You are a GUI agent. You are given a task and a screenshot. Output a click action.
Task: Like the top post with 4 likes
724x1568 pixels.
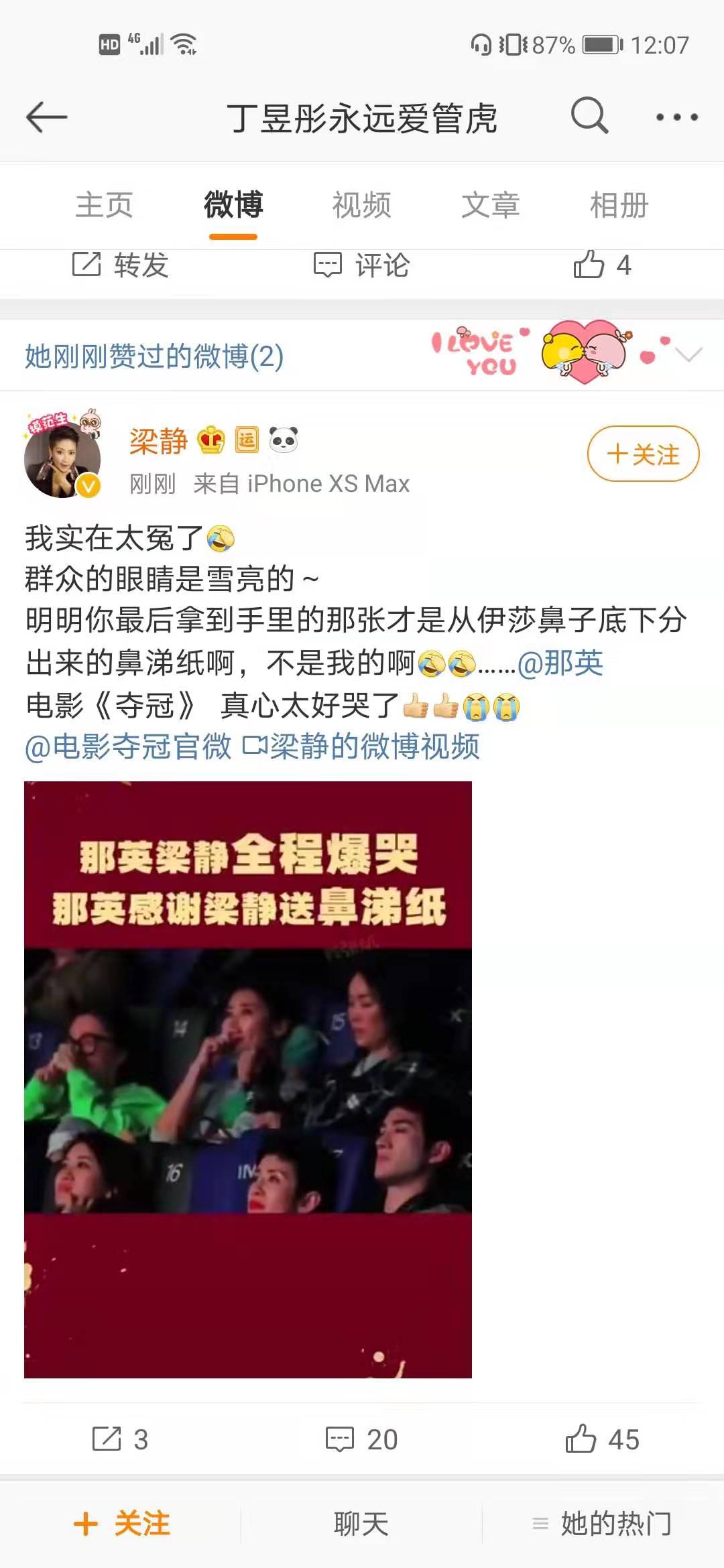pos(602,265)
